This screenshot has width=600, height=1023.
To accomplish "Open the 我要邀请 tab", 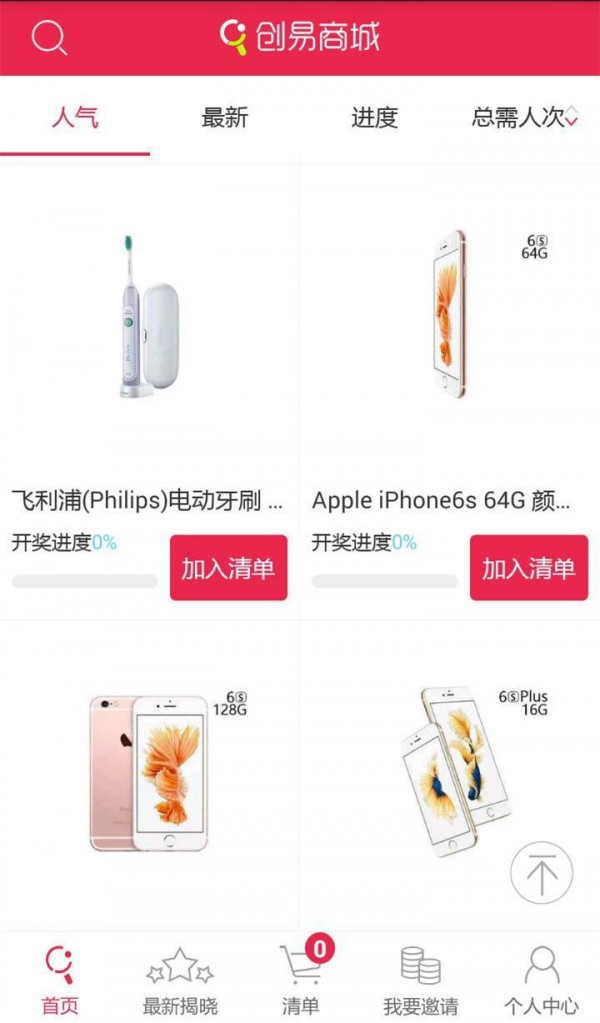I will coord(420,979).
